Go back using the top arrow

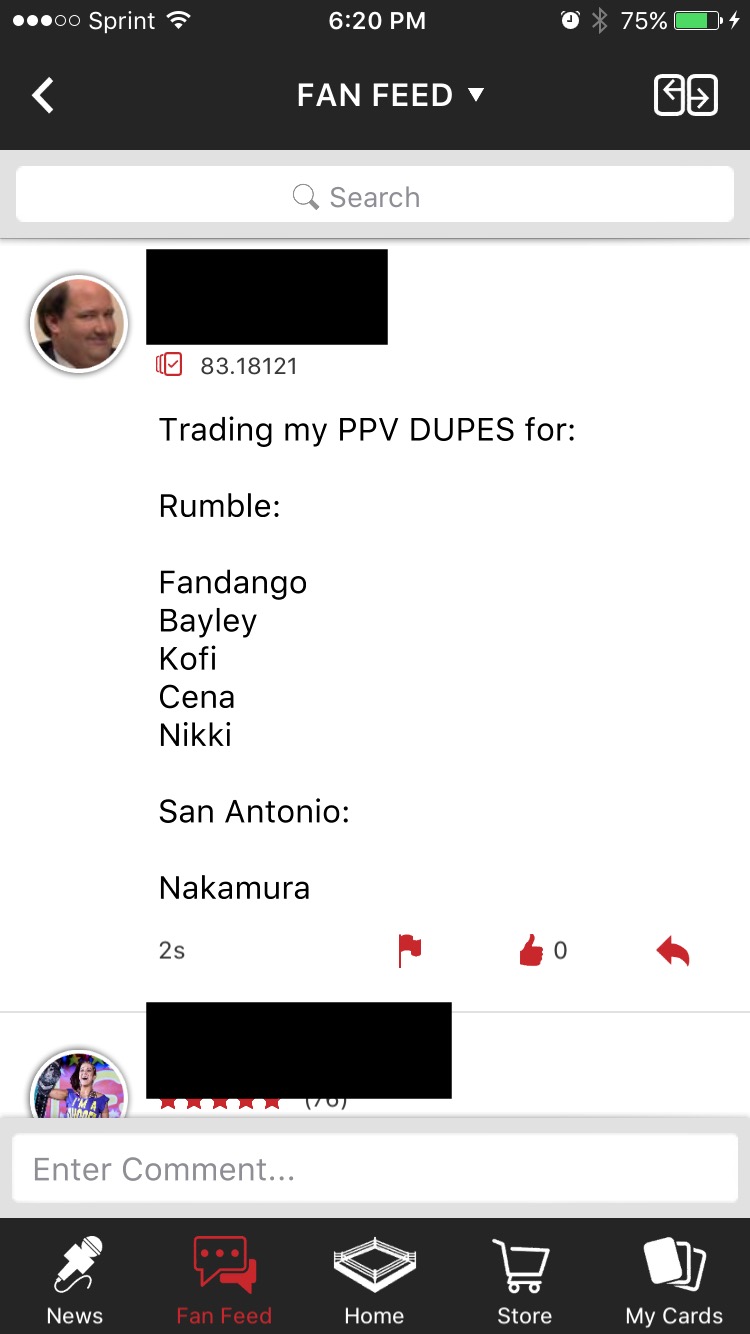(42, 96)
